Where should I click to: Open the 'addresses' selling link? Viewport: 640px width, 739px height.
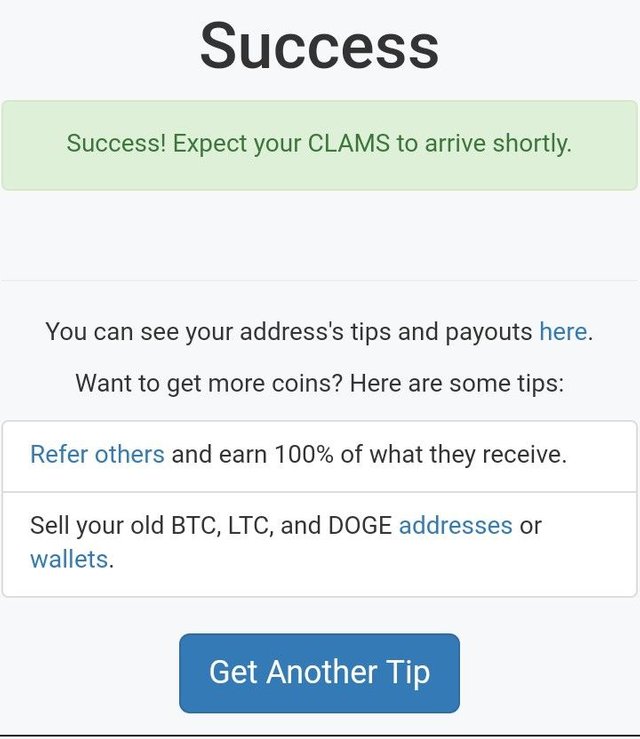455,525
